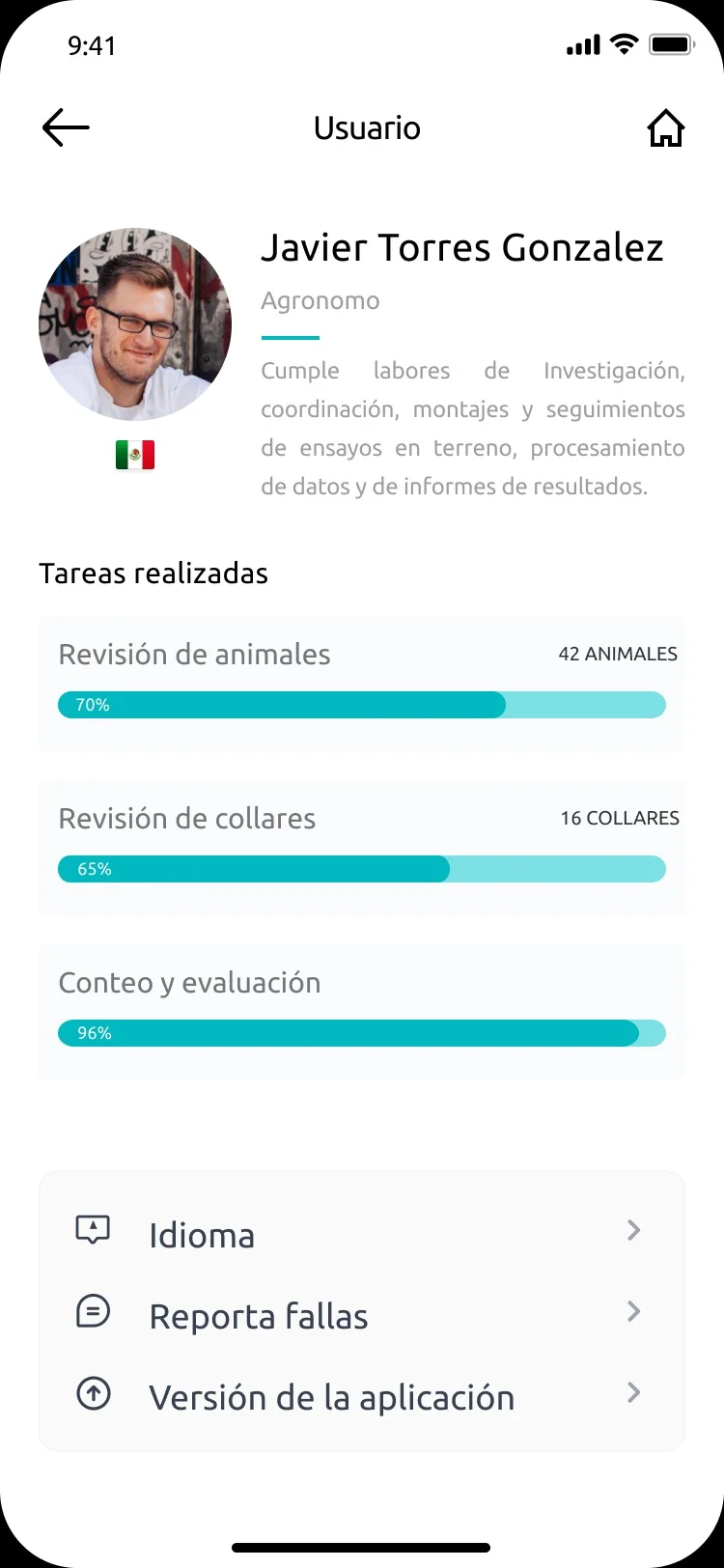Open the Reporta fallas row
Screen dimensions: 724x1568
[362, 1316]
